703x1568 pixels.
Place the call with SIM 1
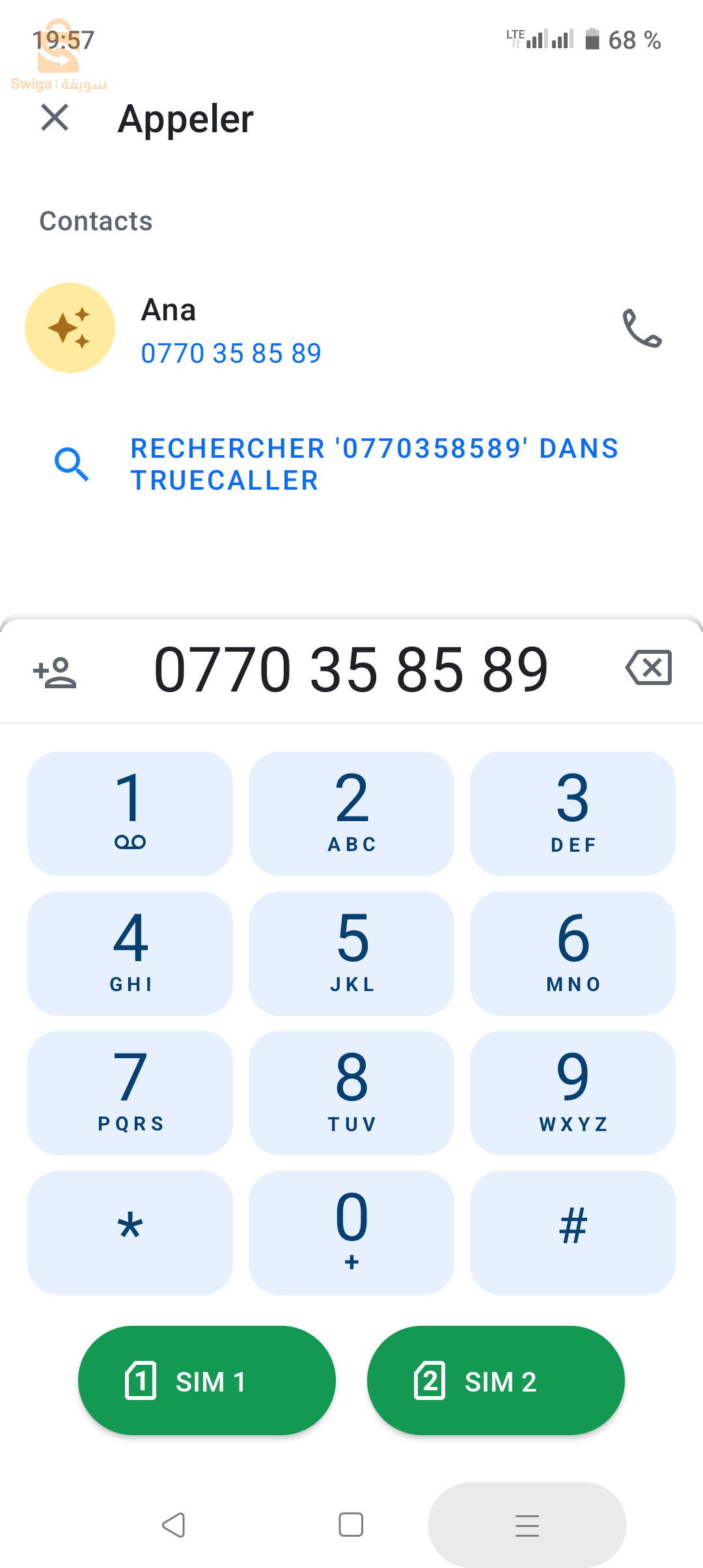pos(207,1380)
